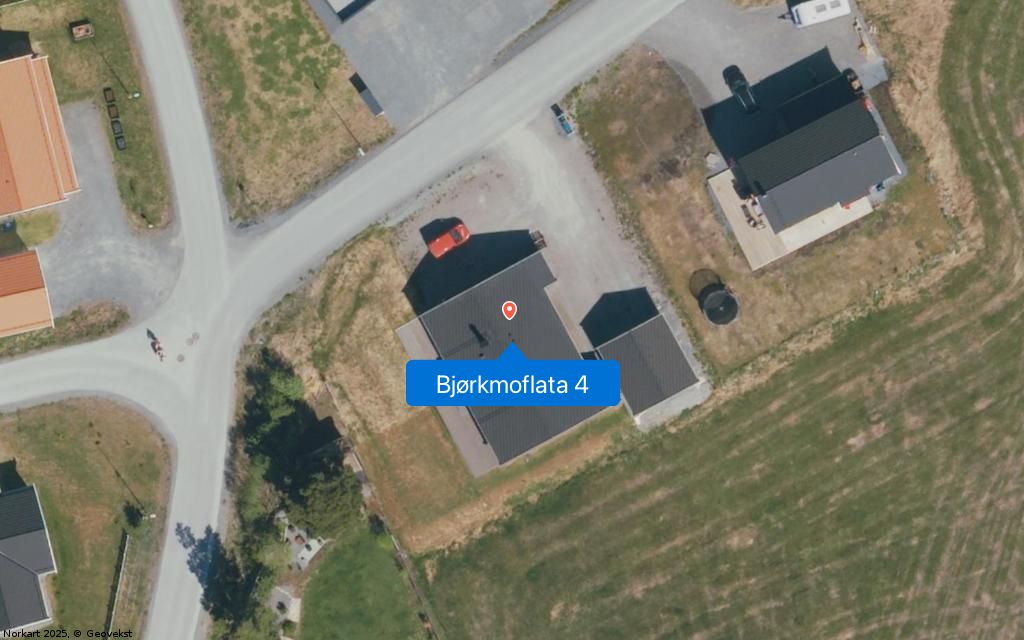Tap the red location pin marker

point(509,310)
